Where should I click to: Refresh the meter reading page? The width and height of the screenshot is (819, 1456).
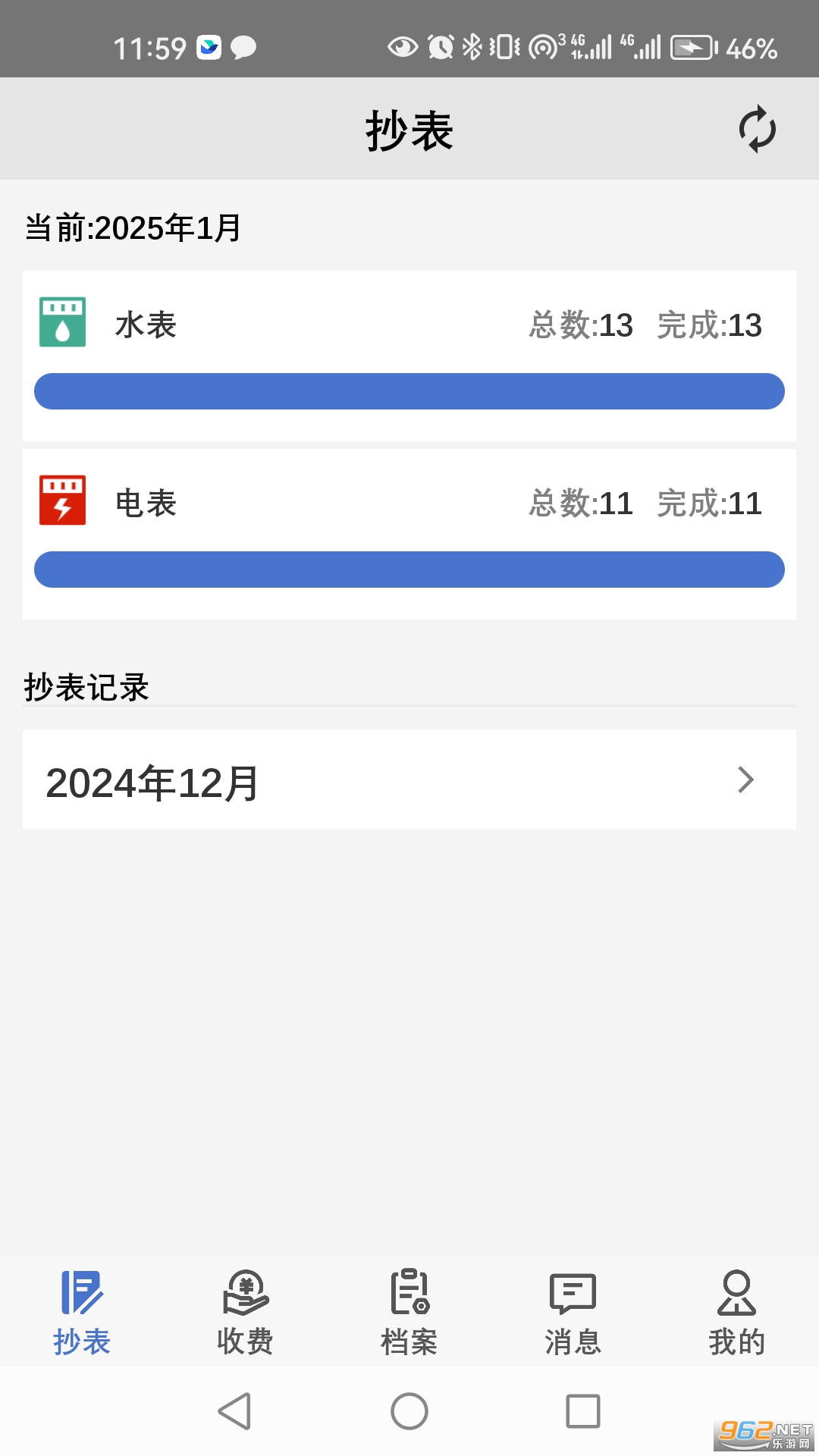757,130
